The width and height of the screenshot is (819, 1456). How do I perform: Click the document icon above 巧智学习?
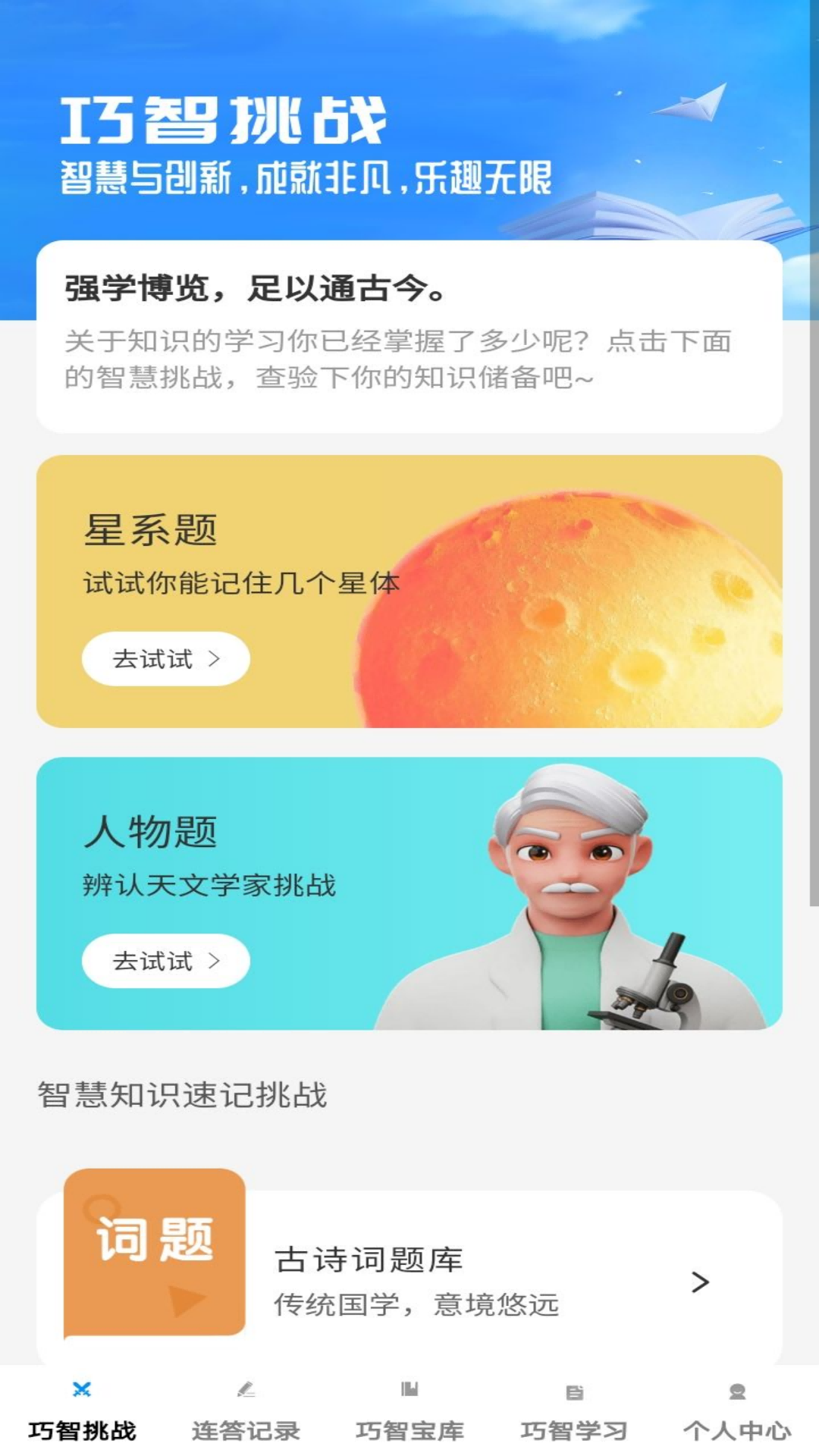[x=573, y=1390]
